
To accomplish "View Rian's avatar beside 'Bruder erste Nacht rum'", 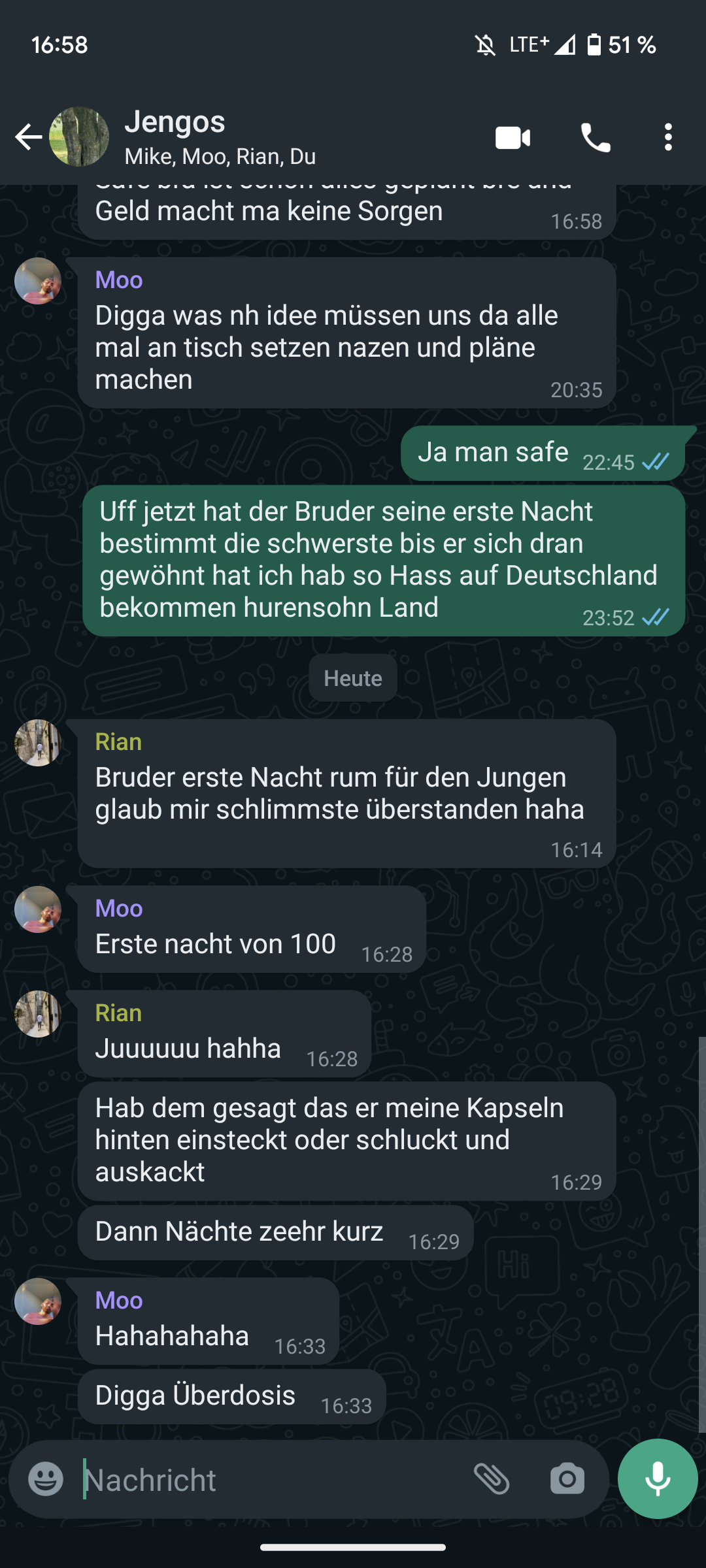I will point(38,743).
